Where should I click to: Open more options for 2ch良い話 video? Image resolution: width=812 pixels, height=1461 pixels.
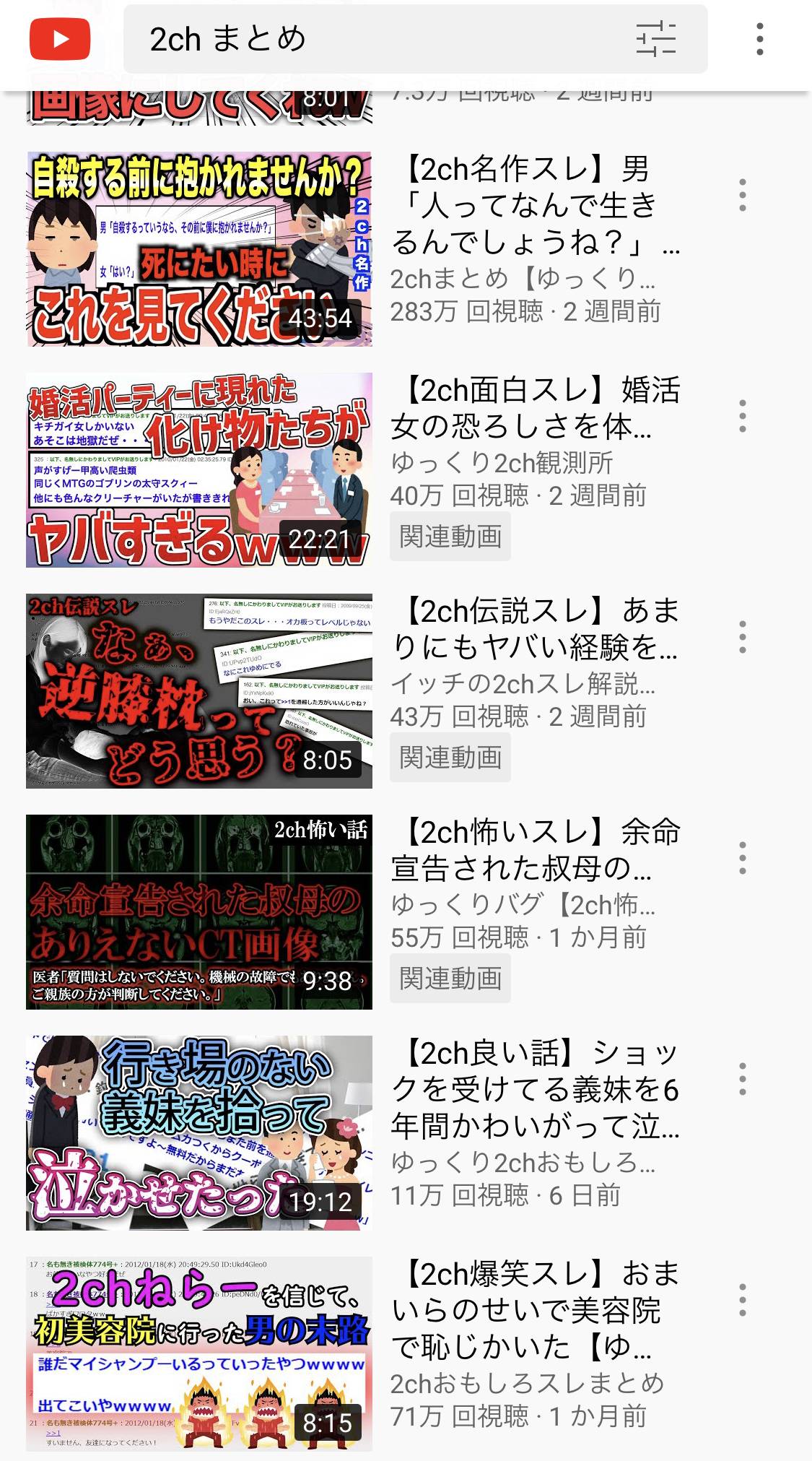point(742,1079)
